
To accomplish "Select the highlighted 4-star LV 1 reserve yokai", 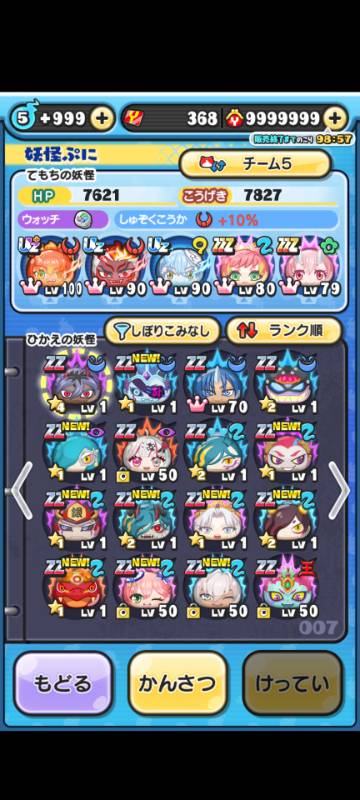I will pyautogui.click(x=74, y=382).
